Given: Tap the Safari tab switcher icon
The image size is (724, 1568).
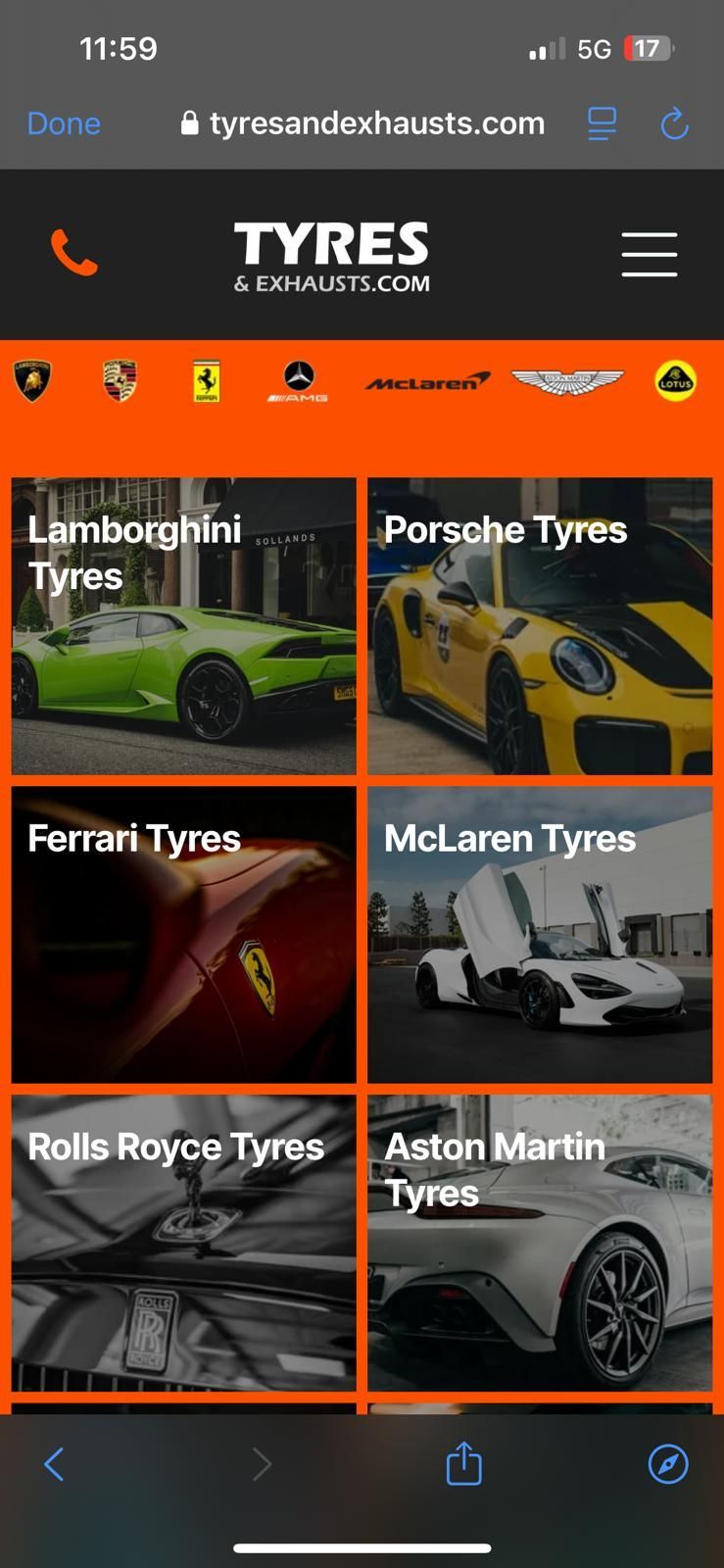Looking at the screenshot, I should (x=602, y=123).
